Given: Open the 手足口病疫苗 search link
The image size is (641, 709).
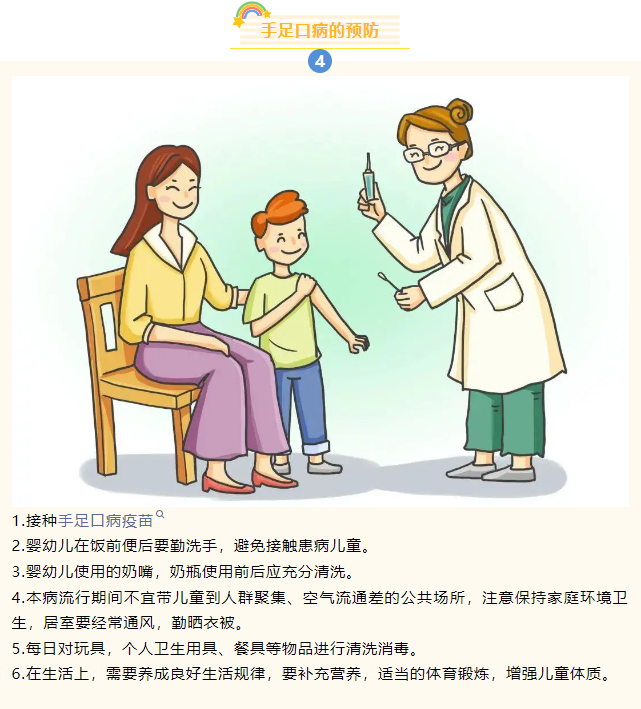Looking at the screenshot, I should 106,521.
